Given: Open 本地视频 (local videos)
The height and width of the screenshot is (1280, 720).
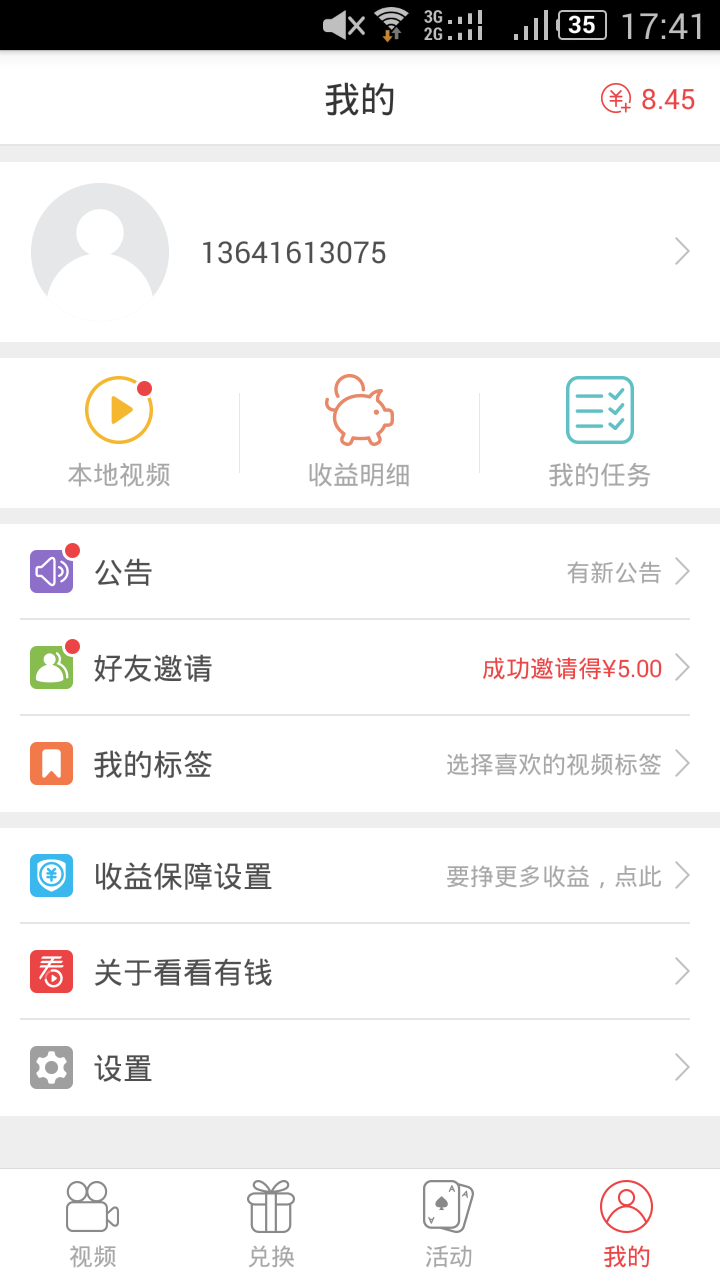Looking at the screenshot, I should 119,432.
